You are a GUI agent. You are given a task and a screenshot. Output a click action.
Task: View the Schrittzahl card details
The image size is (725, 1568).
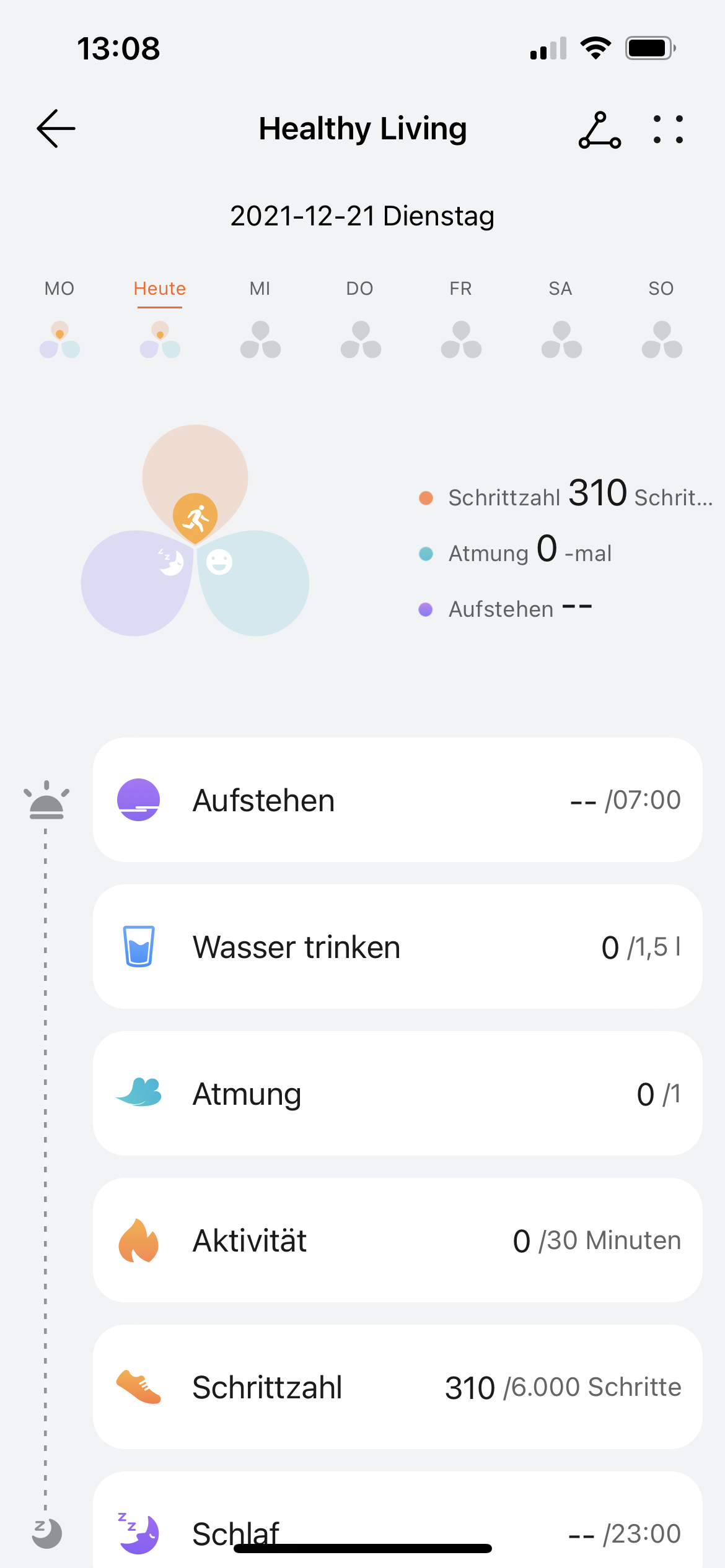pos(397,1387)
